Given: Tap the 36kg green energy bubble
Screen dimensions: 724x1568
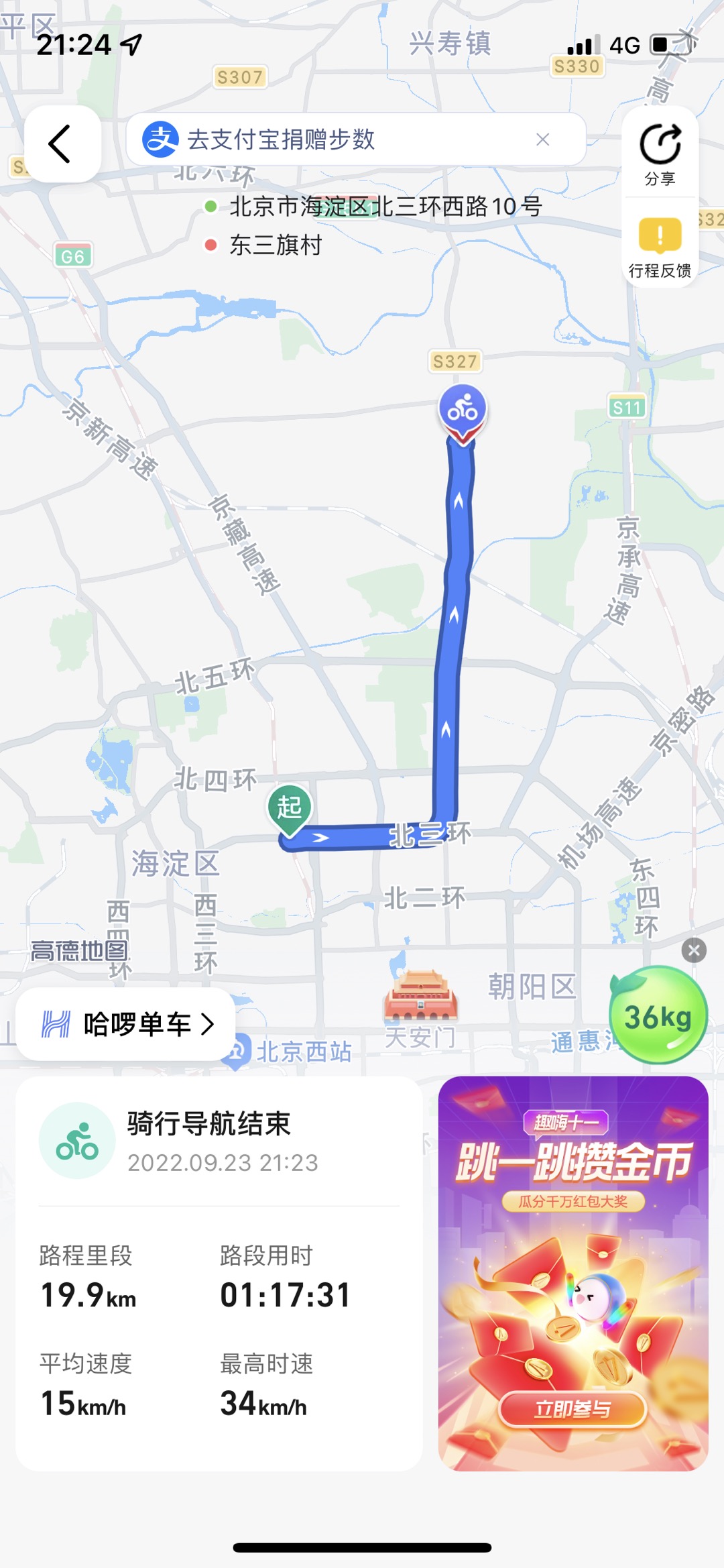Looking at the screenshot, I should 658,1015.
